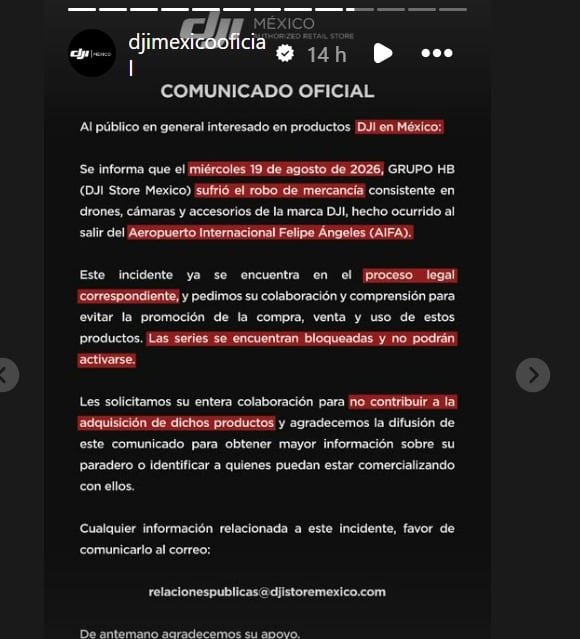Open the three-dot overflow menu
This screenshot has width=580, height=639.
[437, 53]
